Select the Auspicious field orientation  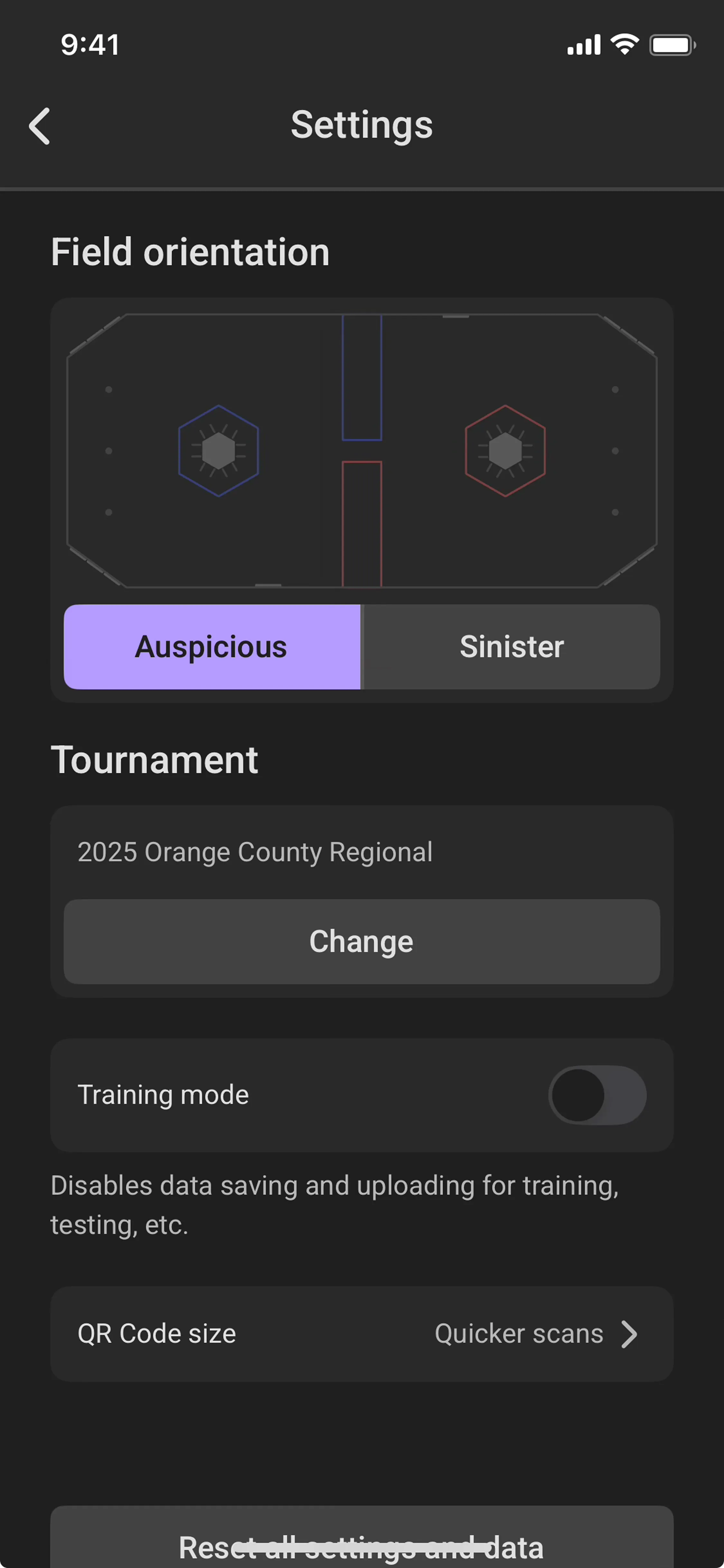(212, 647)
